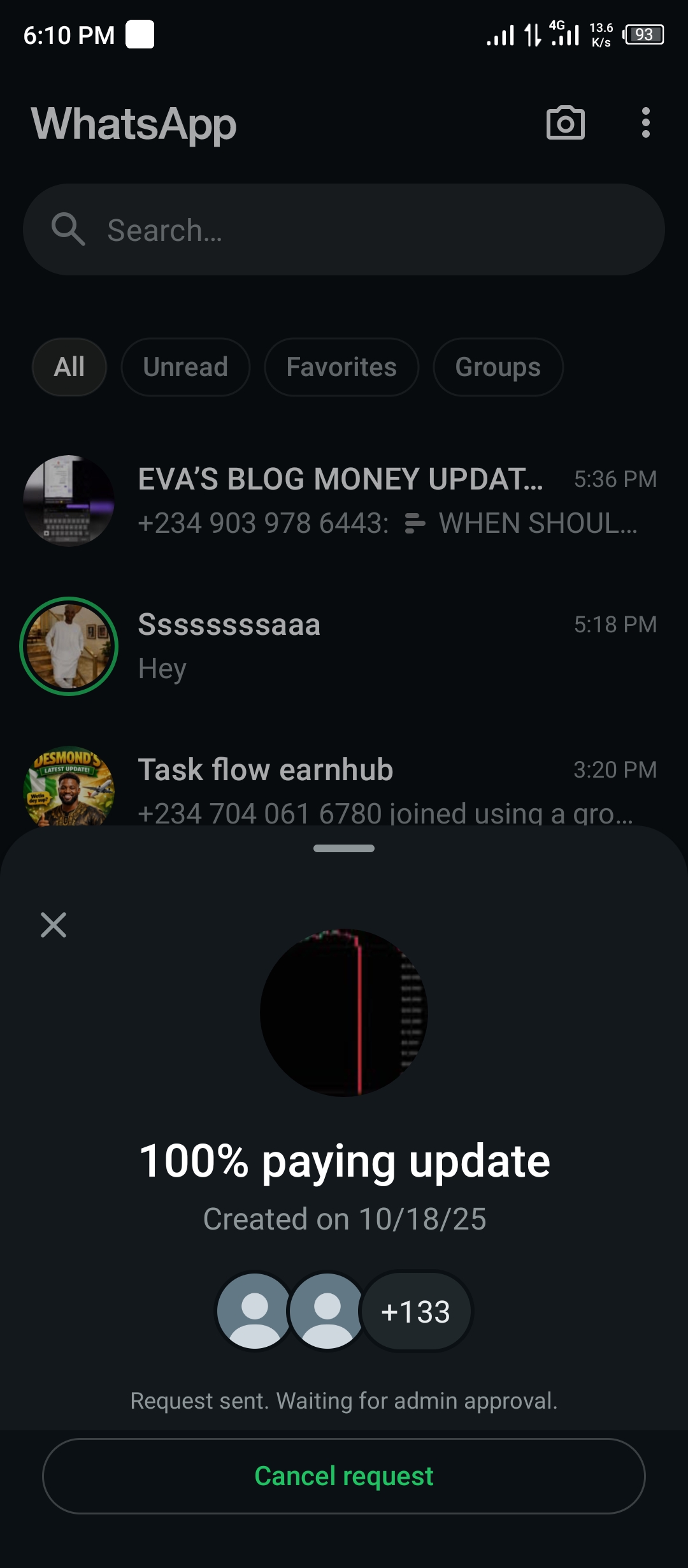
Task: View Sssssssaaa's status from profile picture
Action: [x=69, y=646]
